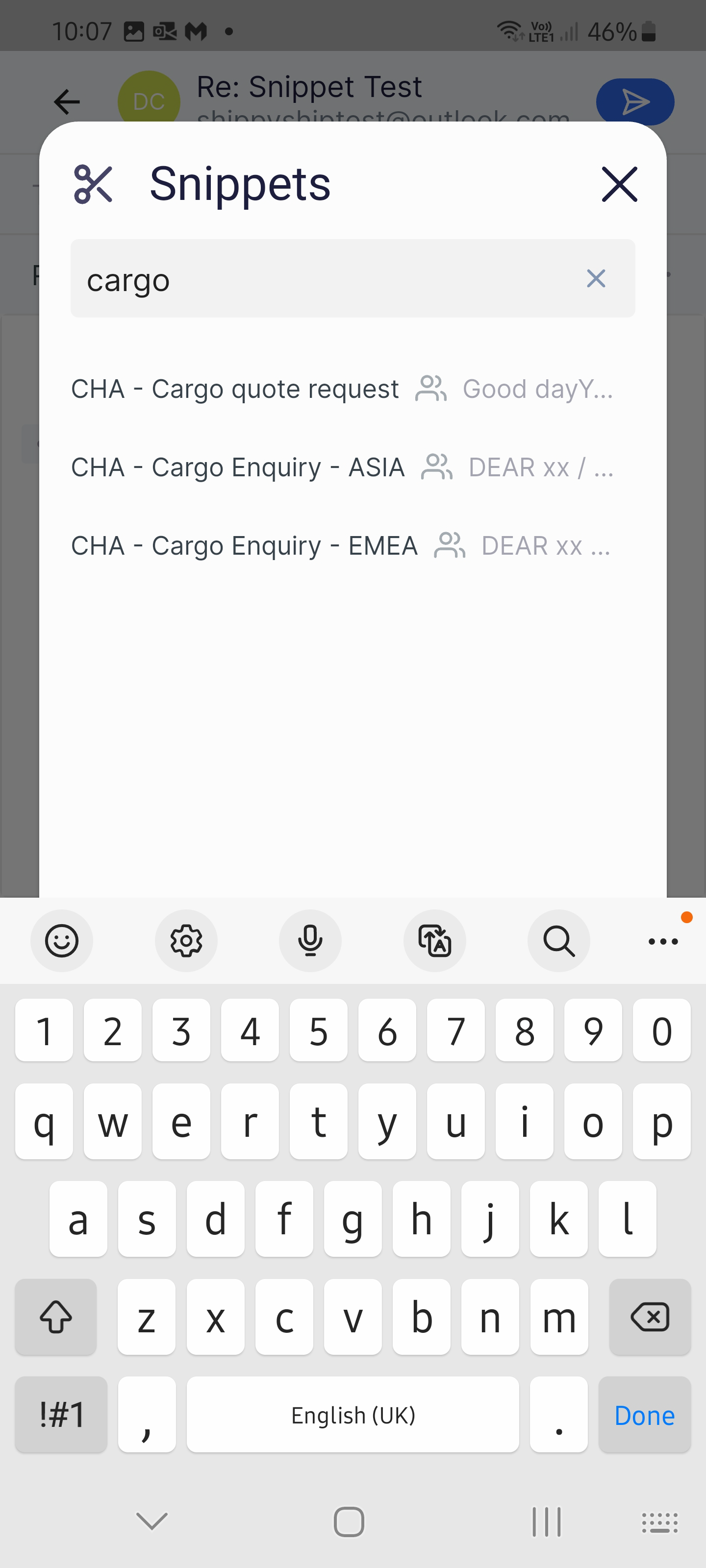
Task: Select CHA - Cargo Enquiry - EMEA snippet
Action: pos(244,546)
